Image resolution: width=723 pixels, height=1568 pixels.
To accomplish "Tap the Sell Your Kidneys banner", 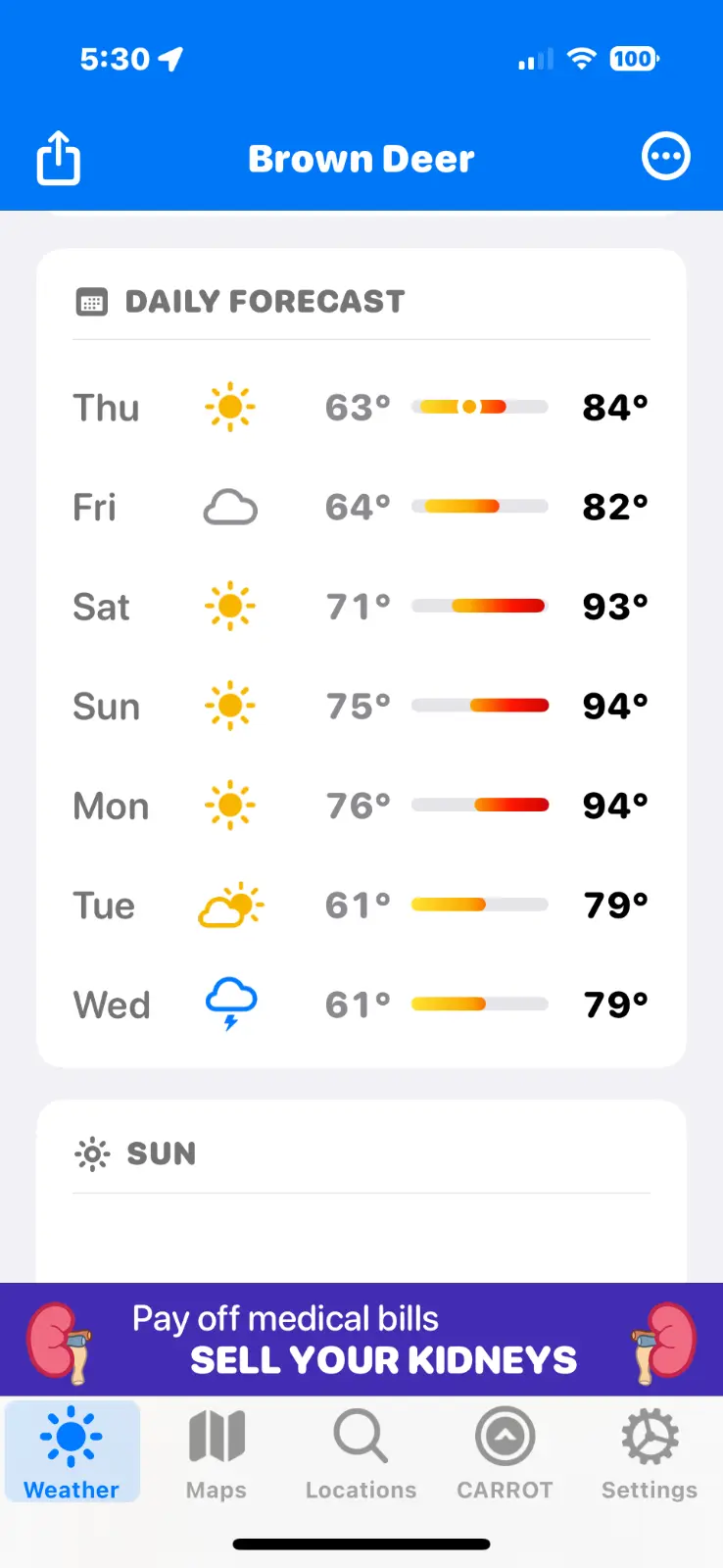I will tap(361, 1340).
